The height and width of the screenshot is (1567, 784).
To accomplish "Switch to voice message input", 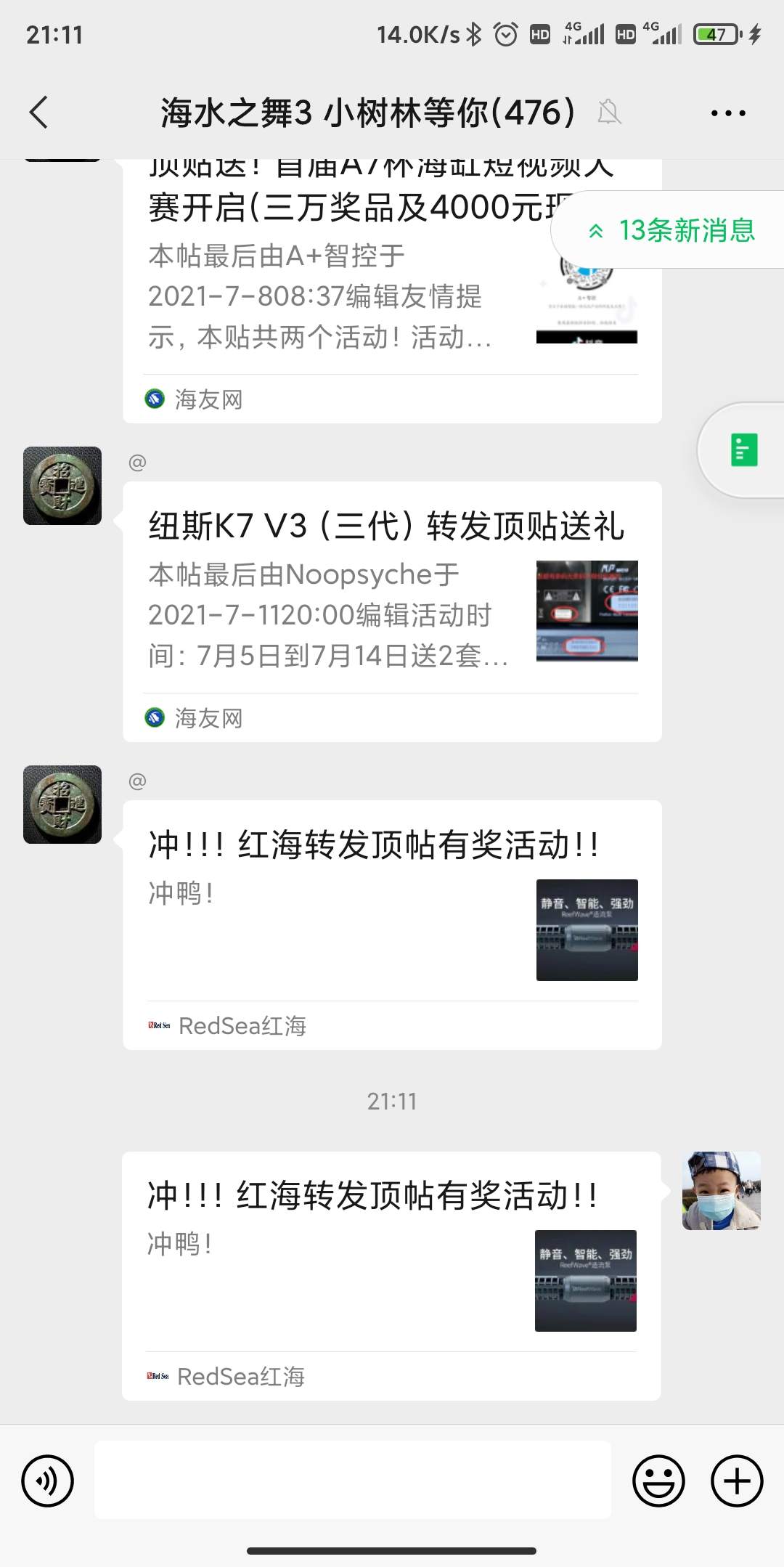I will (x=48, y=1481).
